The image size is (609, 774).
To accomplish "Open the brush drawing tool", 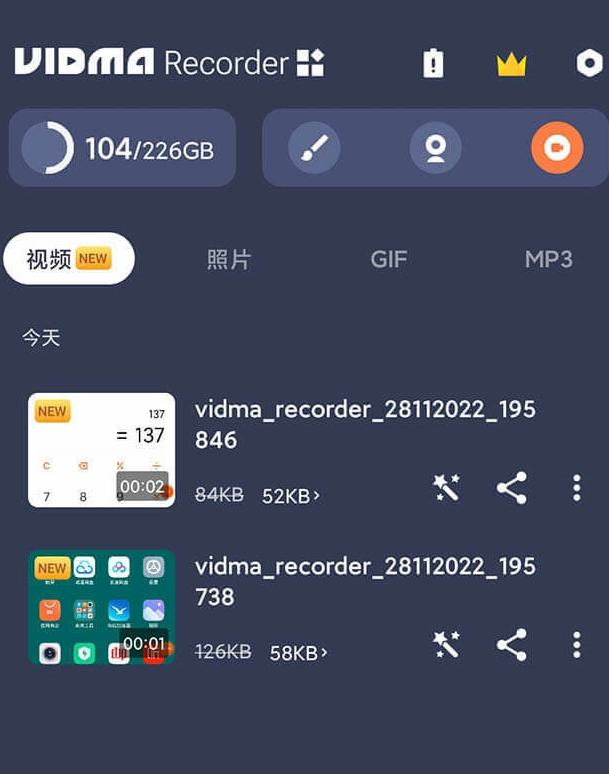I will [314, 149].
